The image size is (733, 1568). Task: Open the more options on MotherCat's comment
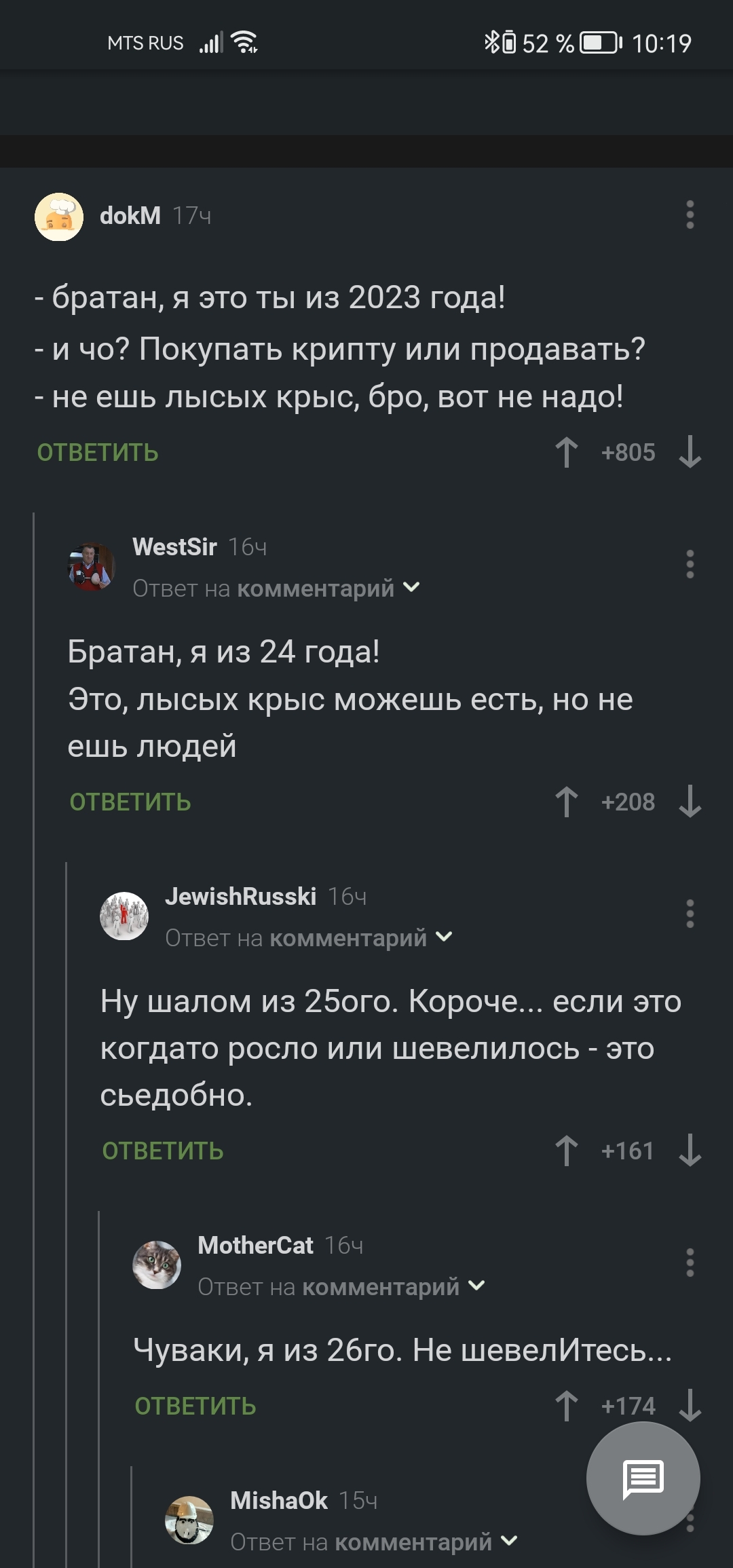click(690, 1263)
